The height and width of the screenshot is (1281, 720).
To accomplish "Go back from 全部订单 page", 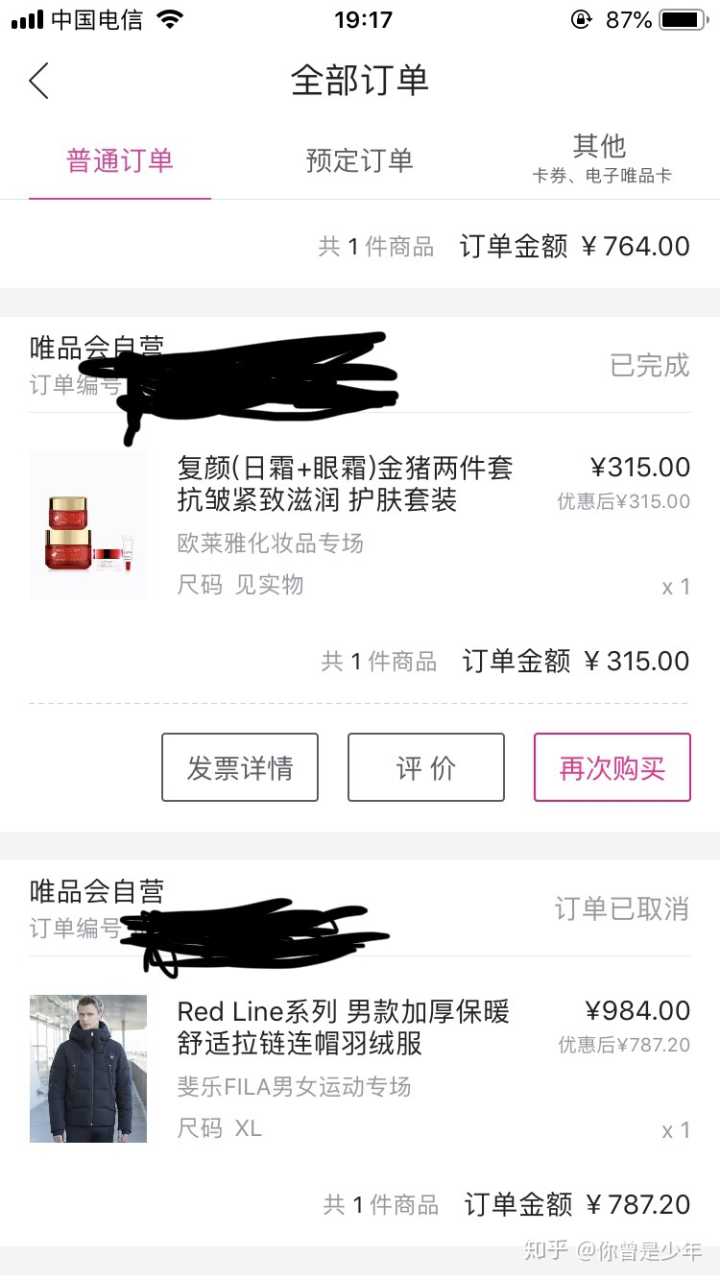I will 39,80.
